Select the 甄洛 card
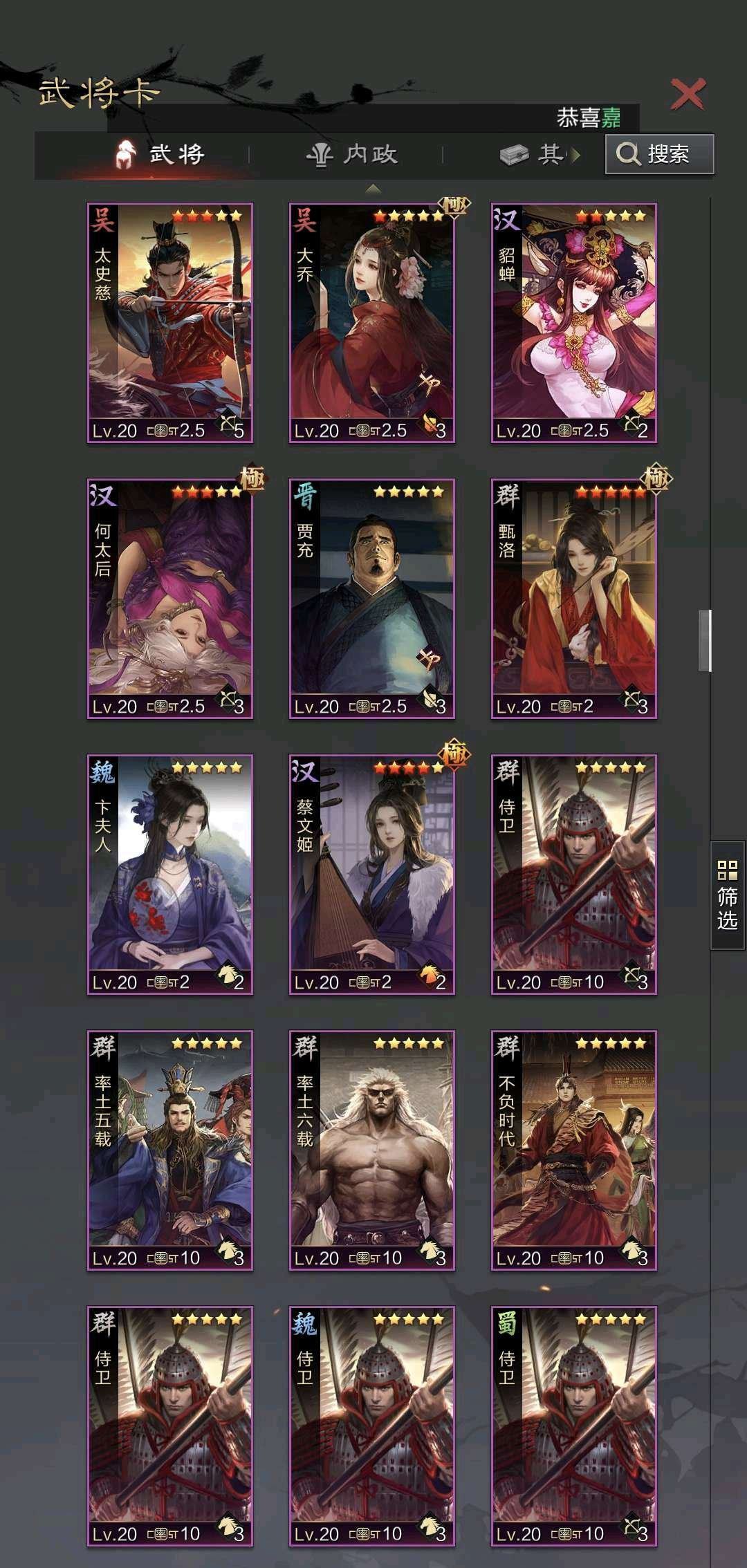This screenshot has width=747, height=1568. tap(574, 599)
